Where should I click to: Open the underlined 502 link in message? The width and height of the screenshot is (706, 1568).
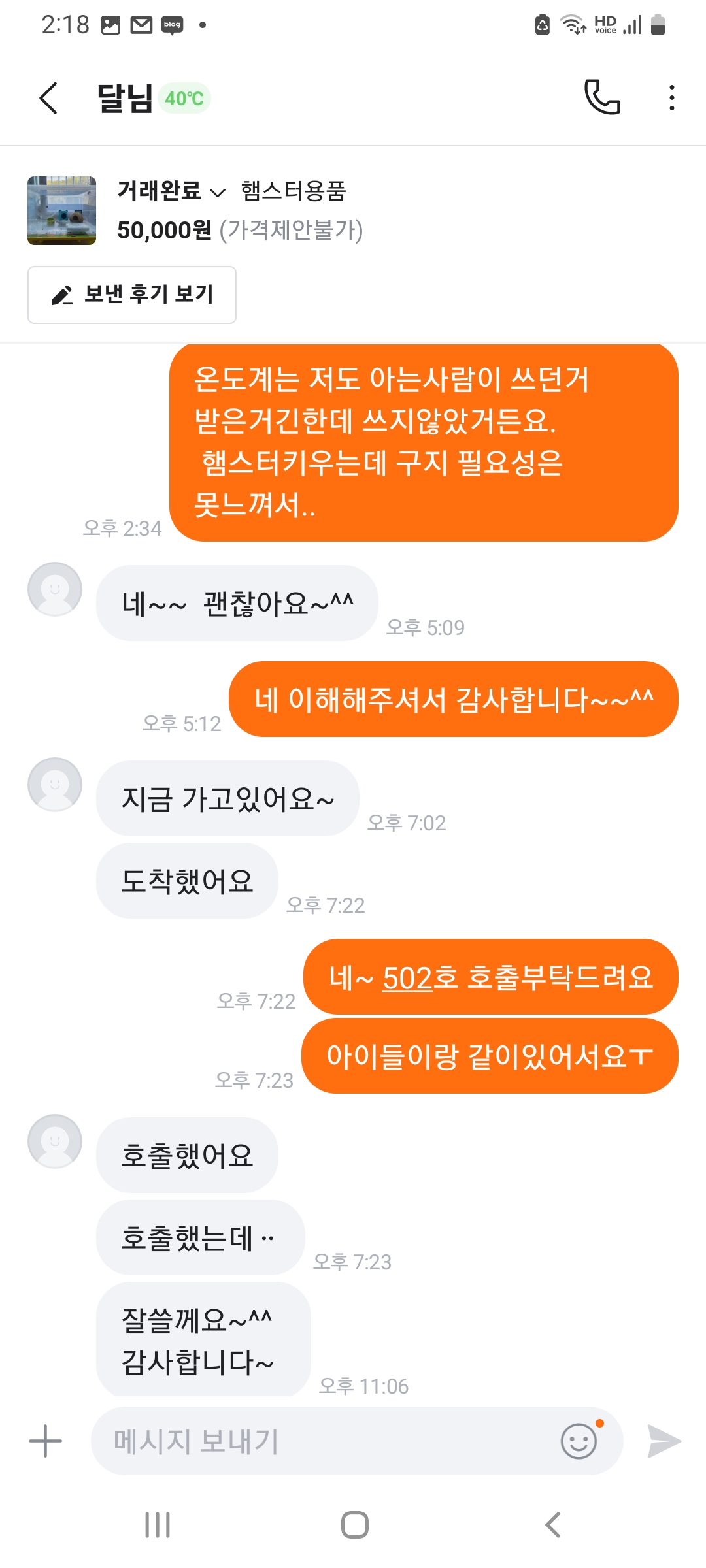(x=407, y=978)
